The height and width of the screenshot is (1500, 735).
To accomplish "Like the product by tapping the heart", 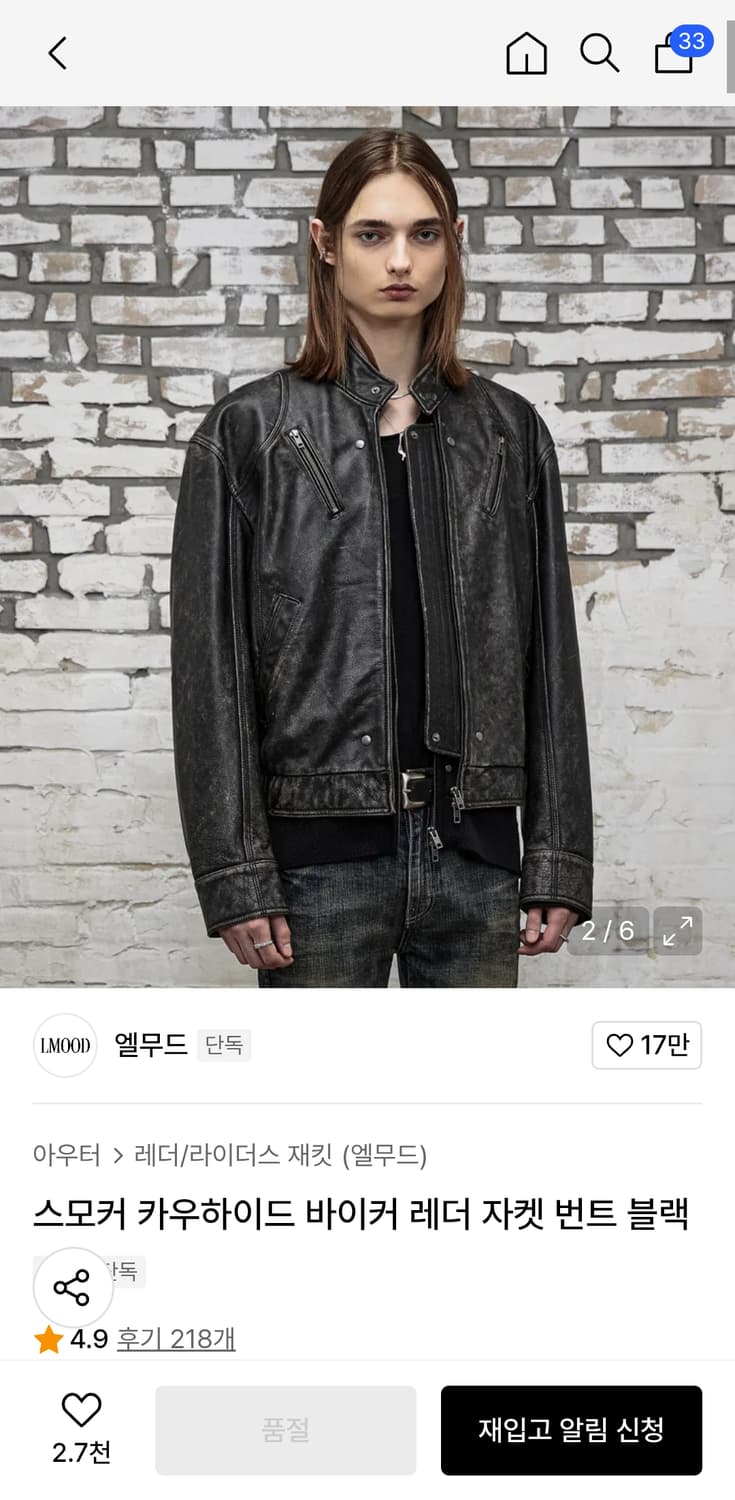I will [x=82, y=1411].
